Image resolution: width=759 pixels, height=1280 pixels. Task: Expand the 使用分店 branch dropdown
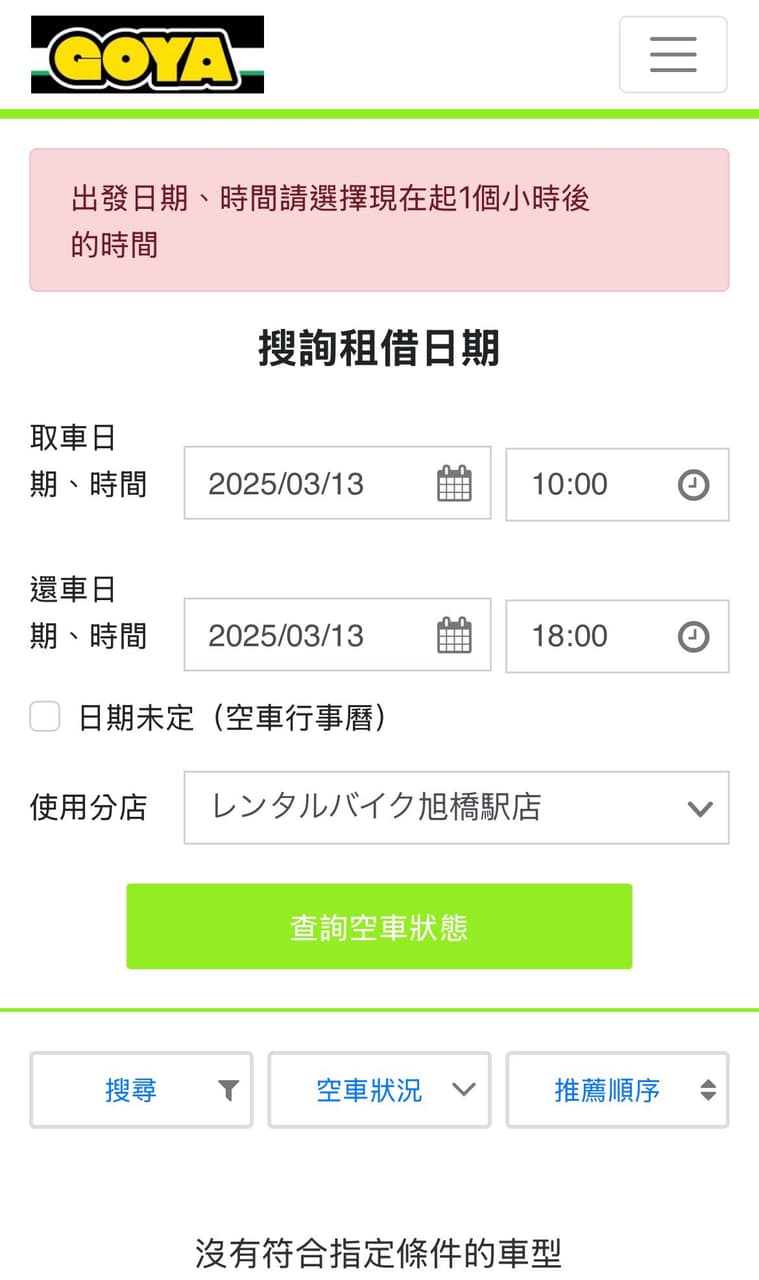point(456,808)
